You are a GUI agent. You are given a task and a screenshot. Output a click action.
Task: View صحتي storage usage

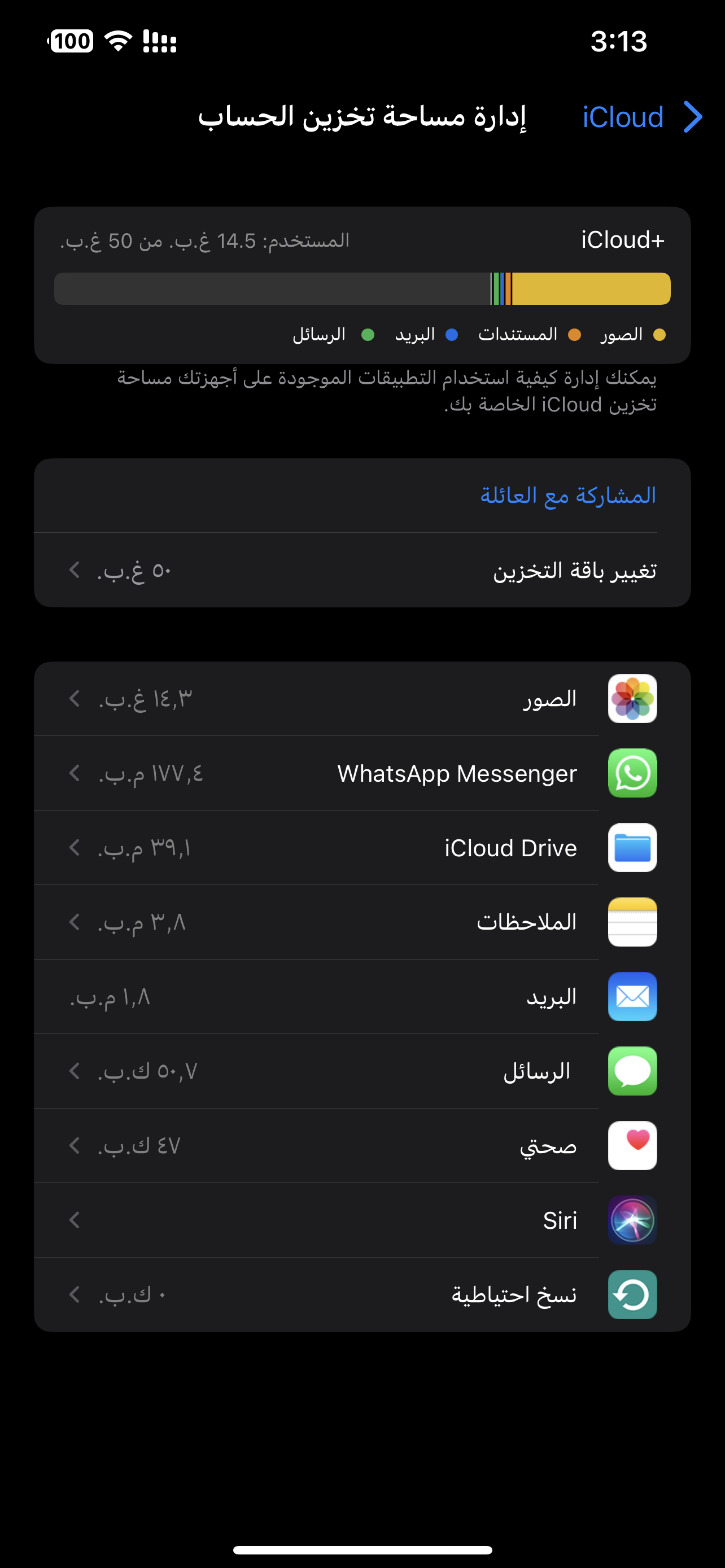point(362,1146)
